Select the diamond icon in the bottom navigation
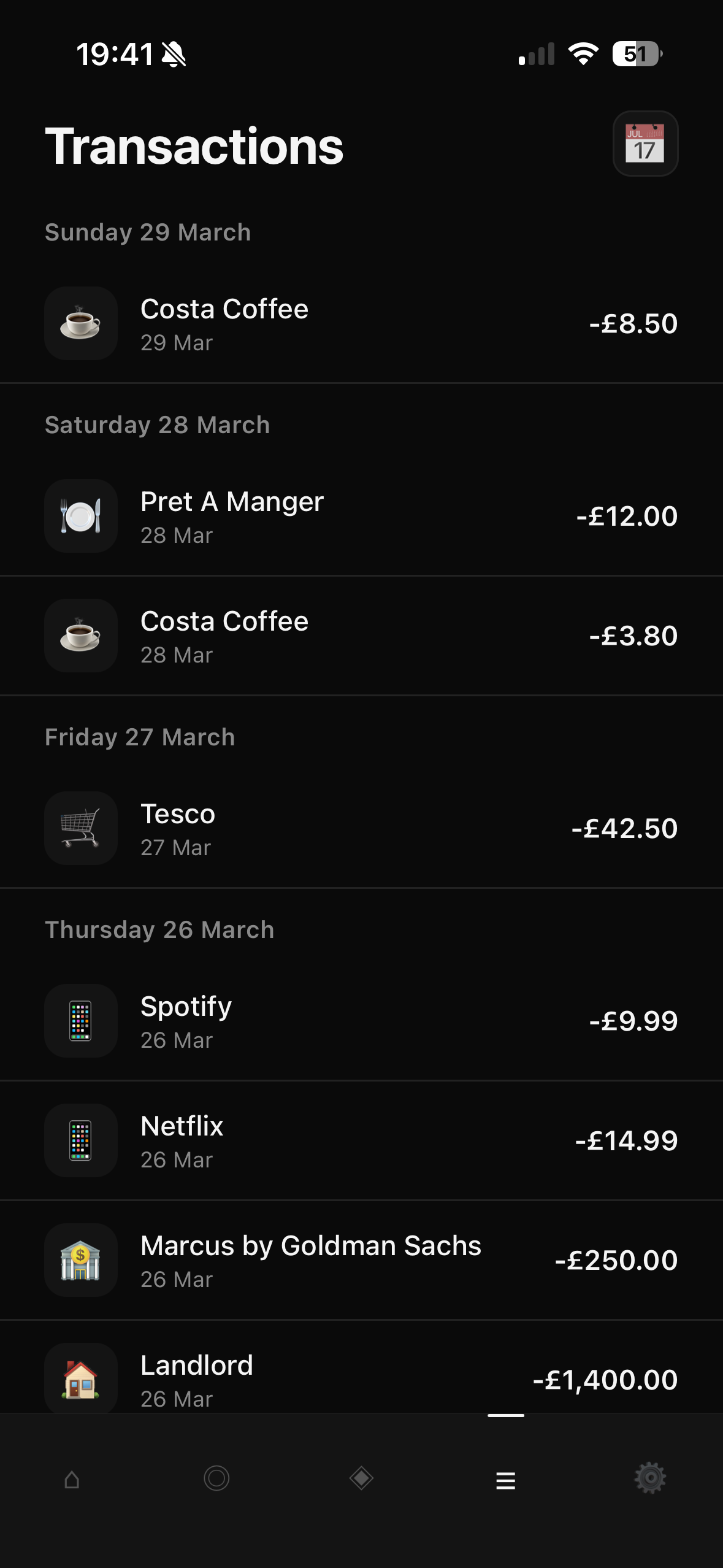 tap(361, 1478)
